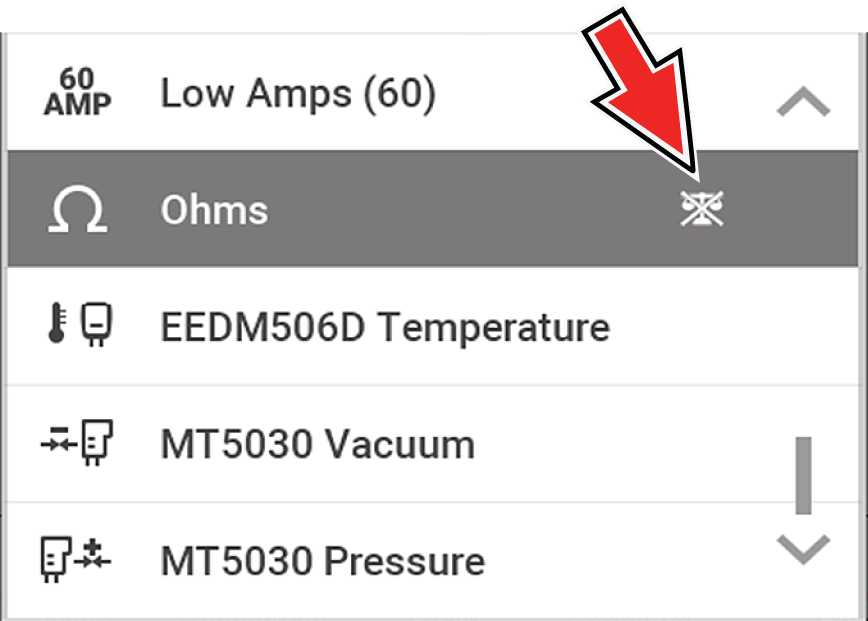Screen dimensions: 868x621
Task: Tap the up chevron of the list
Action: (803, 102)
